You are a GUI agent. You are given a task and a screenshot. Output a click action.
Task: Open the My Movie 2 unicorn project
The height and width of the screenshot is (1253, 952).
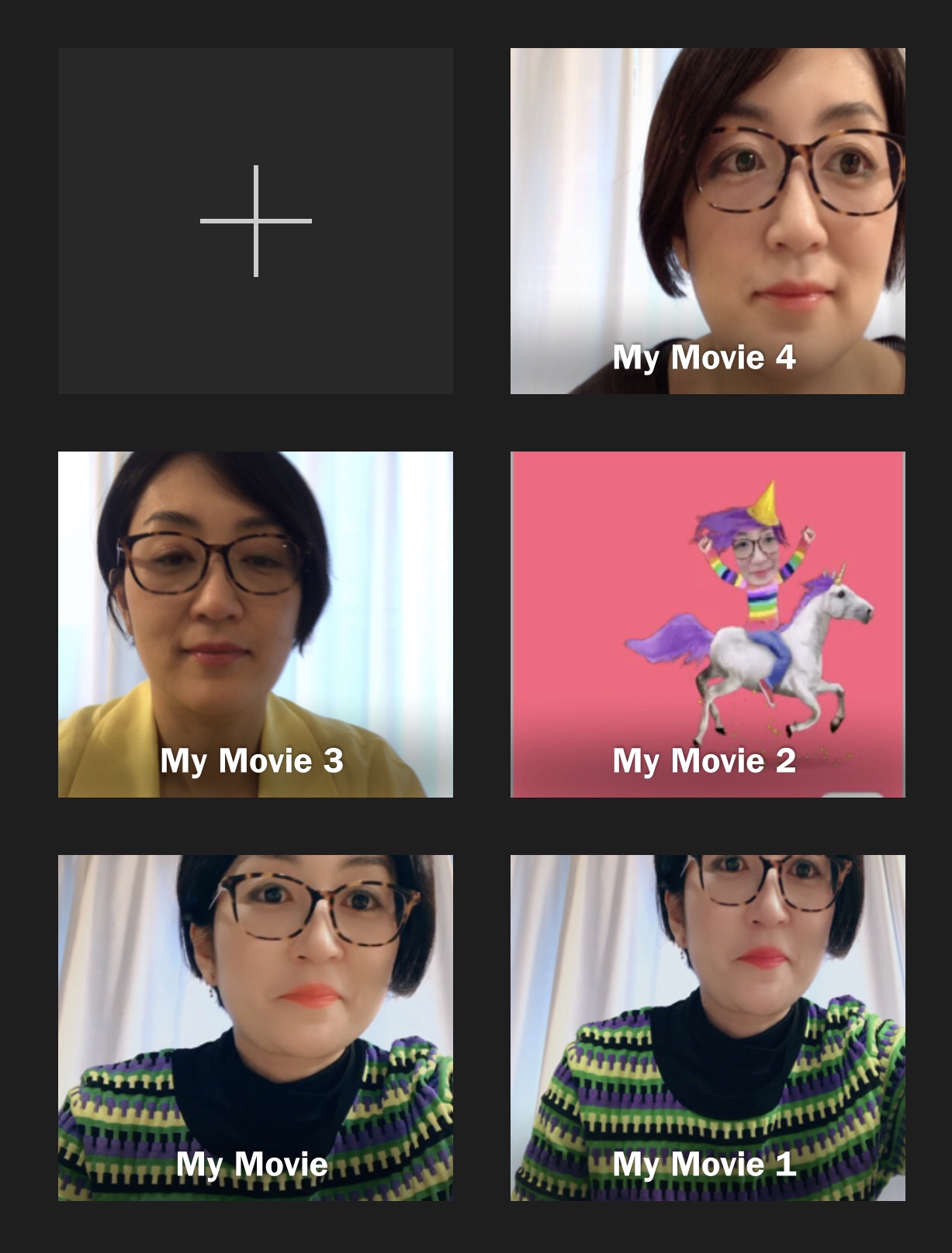click(x=707, y=625)
